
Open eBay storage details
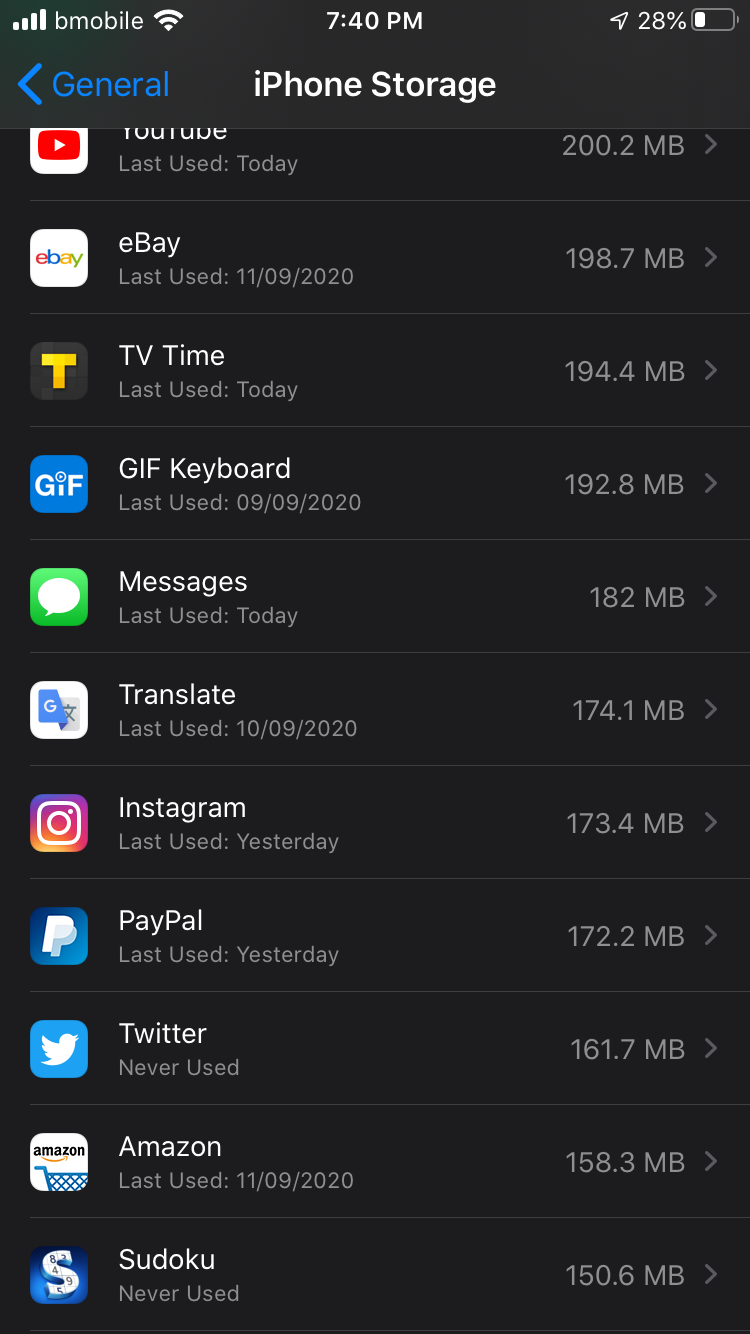[x=375, y=258]
